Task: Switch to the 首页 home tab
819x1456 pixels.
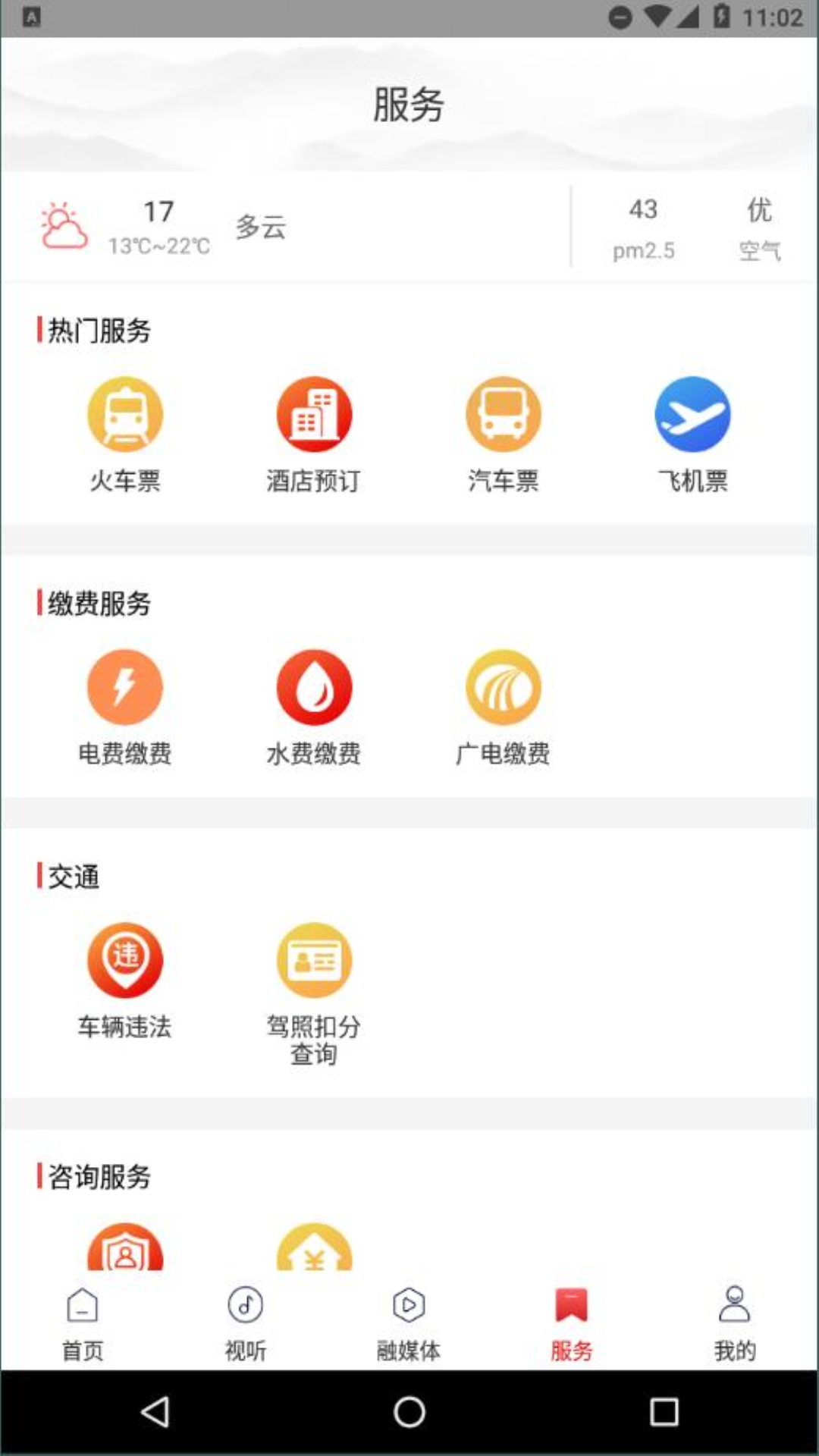Action: coord(82,1319)
